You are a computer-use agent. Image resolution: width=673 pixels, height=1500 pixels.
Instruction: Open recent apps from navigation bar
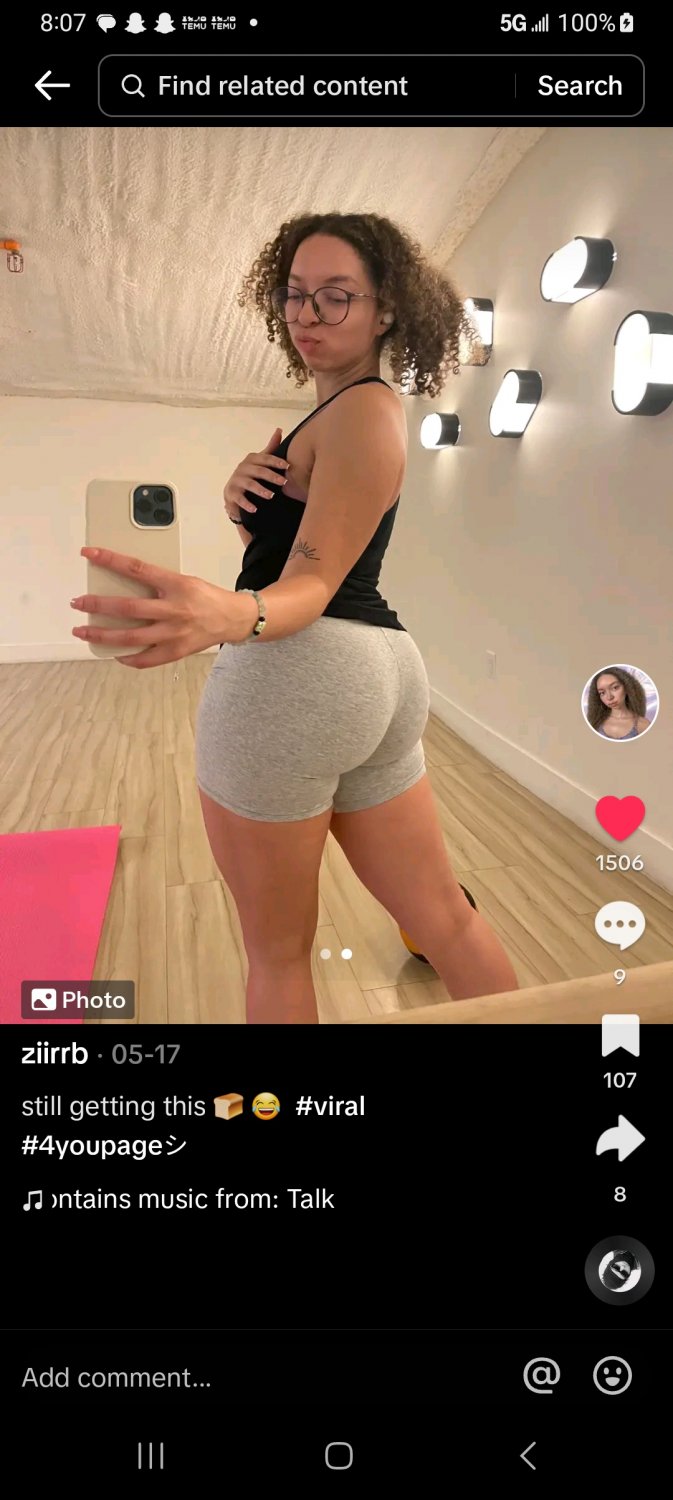[151, 1456]
